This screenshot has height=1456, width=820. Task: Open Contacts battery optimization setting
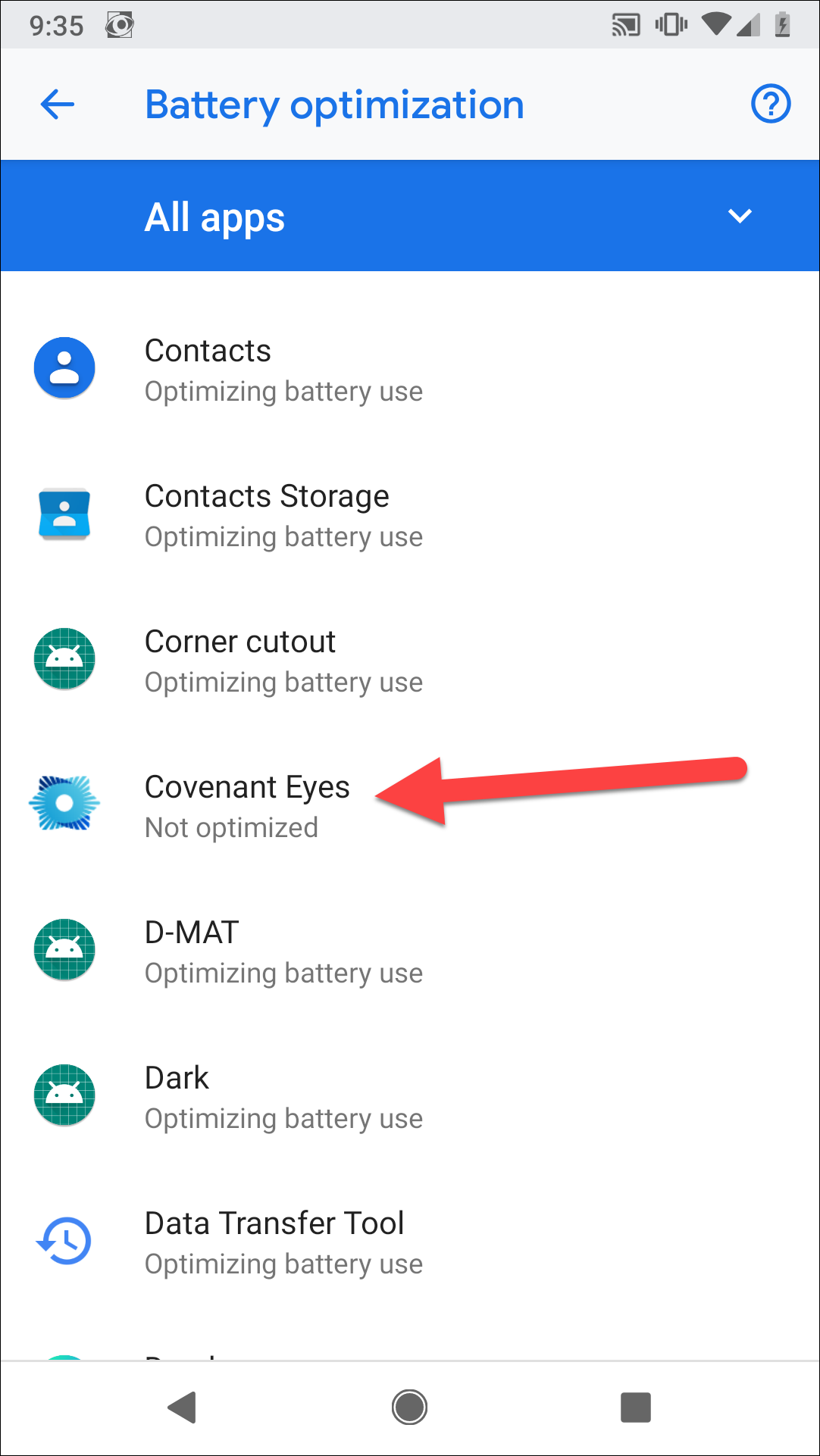(x=410, y=369)
